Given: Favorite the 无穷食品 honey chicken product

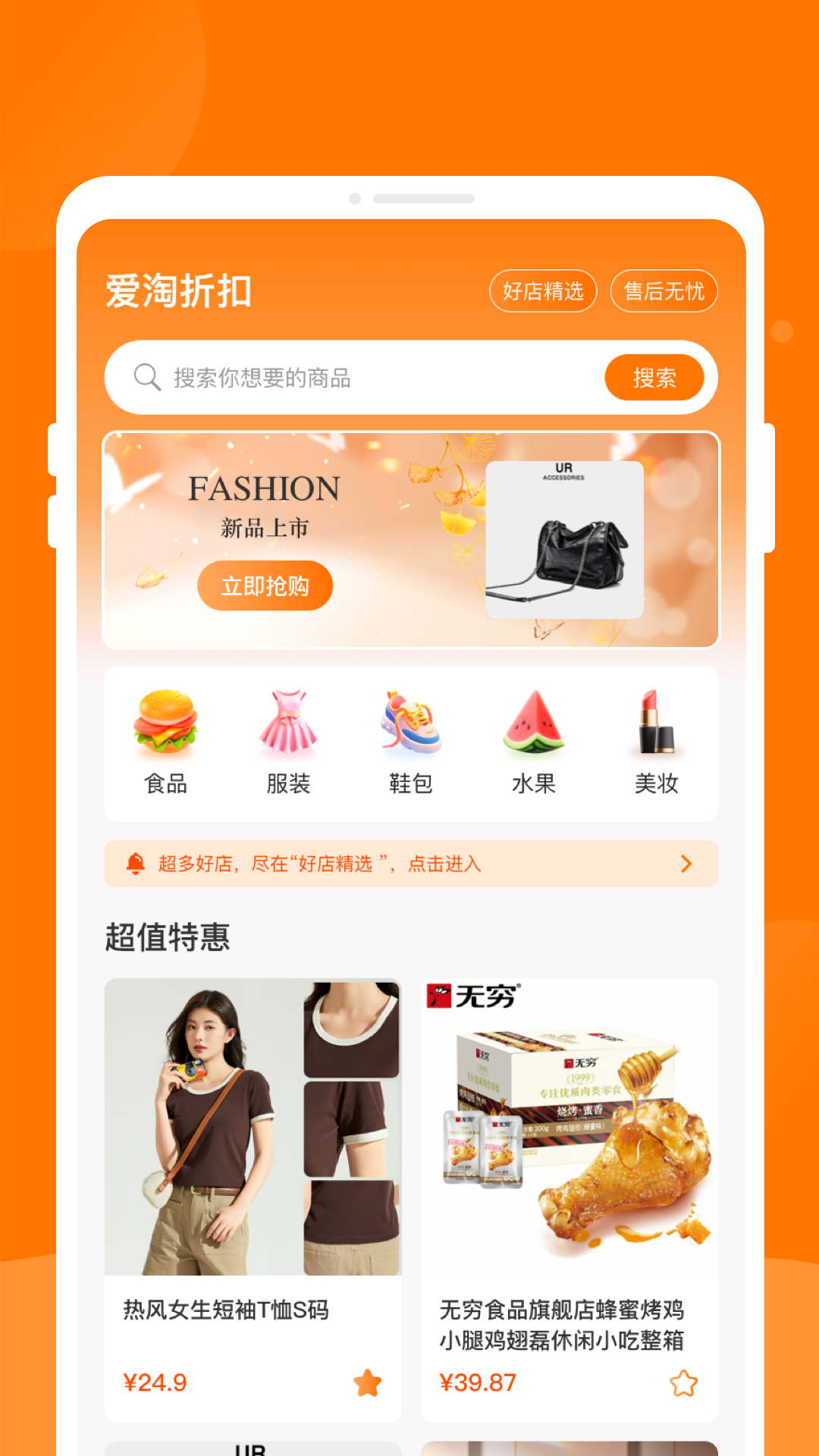Looking at the screenshot, I should pos(683,1382).
